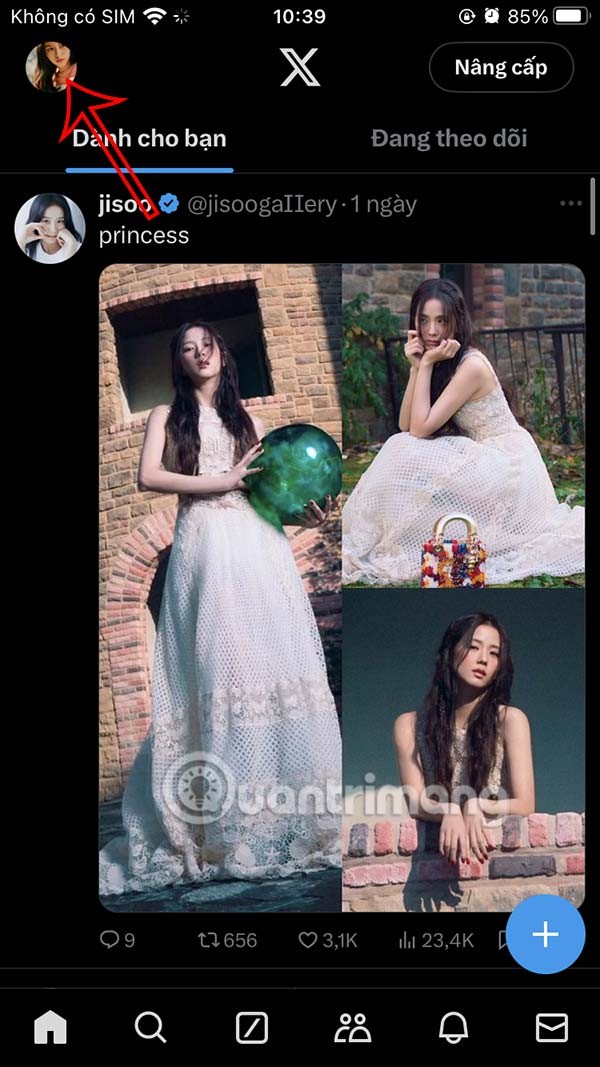The height and width of the screenshot is (1067, 600).
Task: Repost jisoo's princess post
Action: click(226, 940)
